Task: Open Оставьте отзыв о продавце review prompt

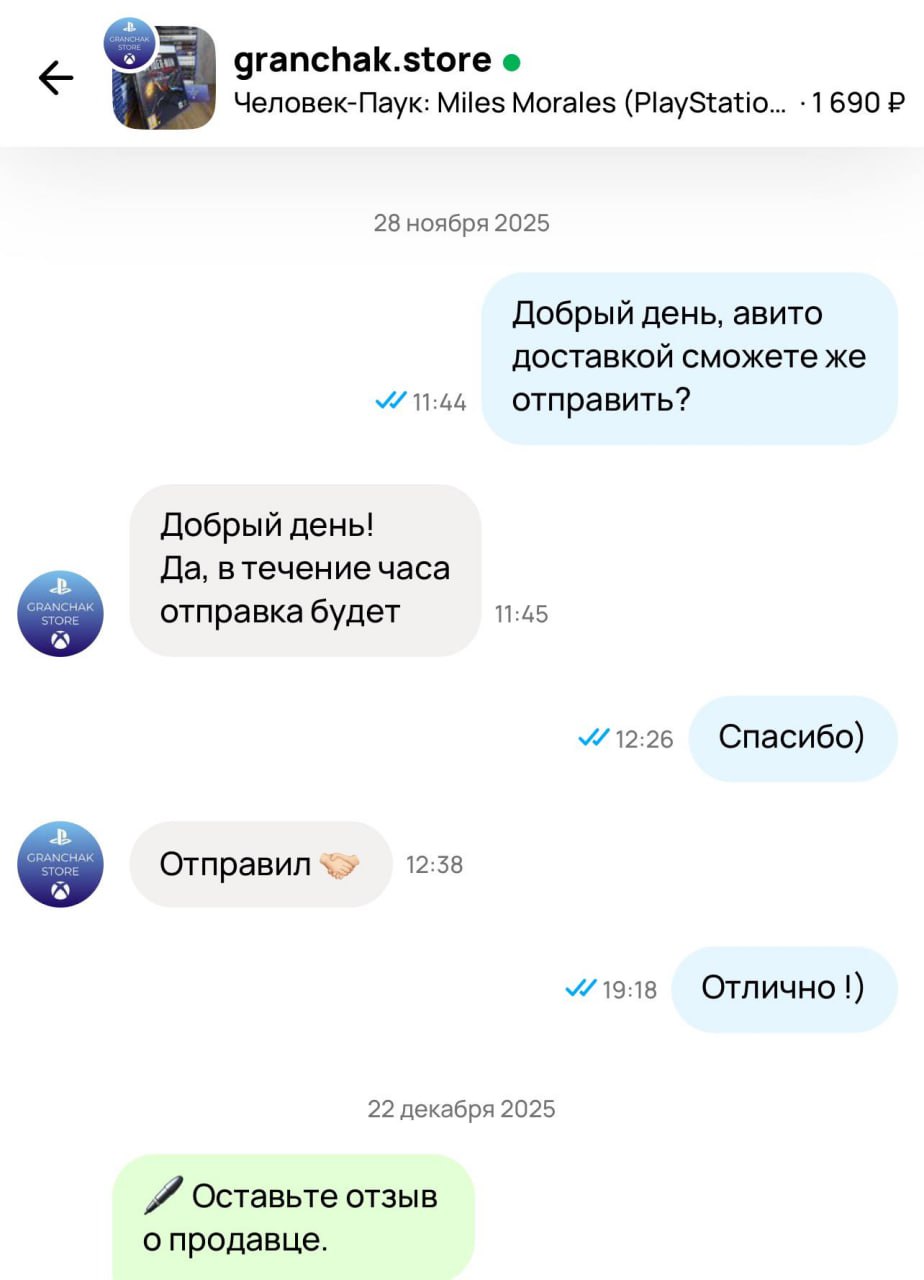Action: tap(292, 1216)
